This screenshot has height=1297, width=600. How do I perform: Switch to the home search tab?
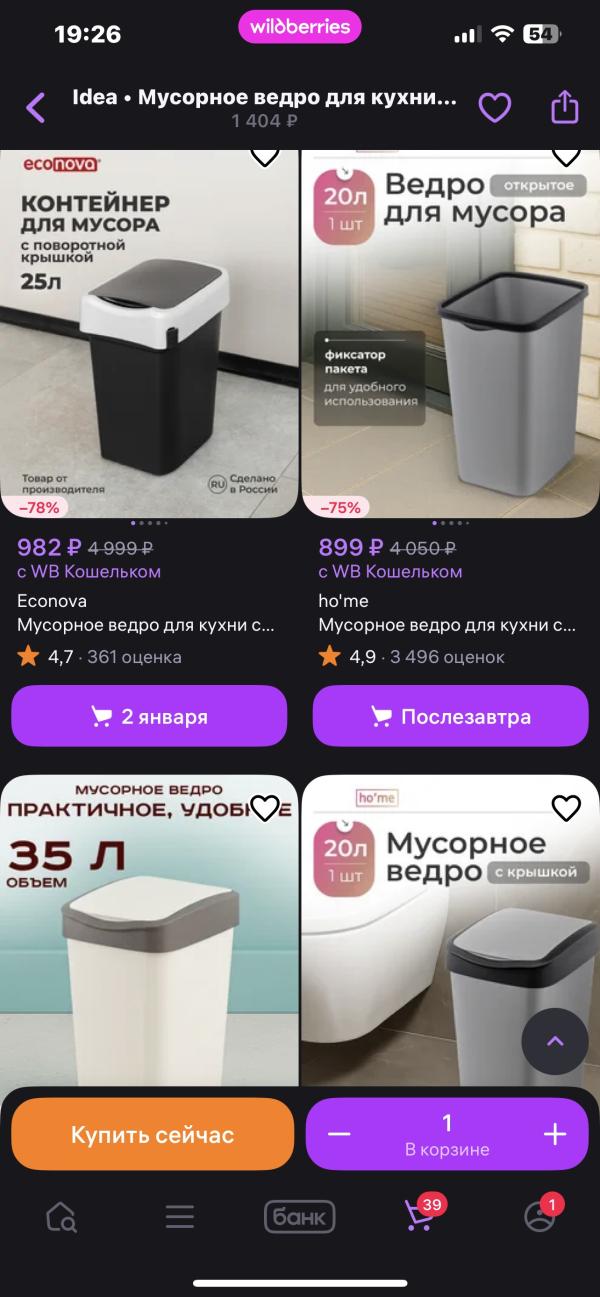pos(61,1217)
